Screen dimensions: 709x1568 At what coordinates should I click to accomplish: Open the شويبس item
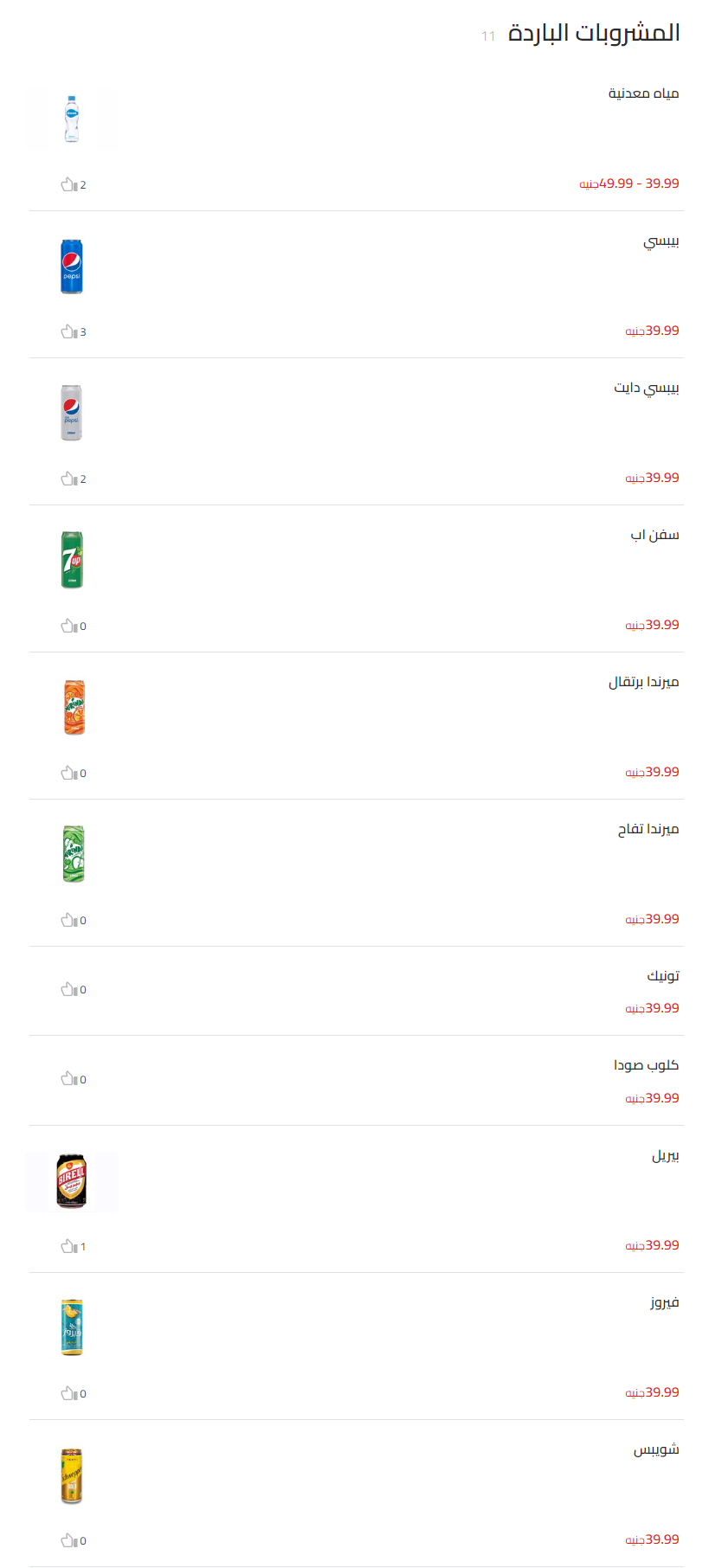(x=655, y=1449)
